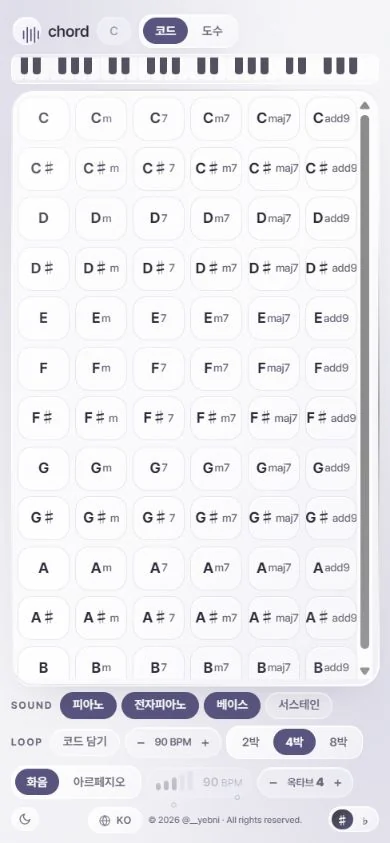Toggle the 전자피아노 sound

click(x=160, y=705)
